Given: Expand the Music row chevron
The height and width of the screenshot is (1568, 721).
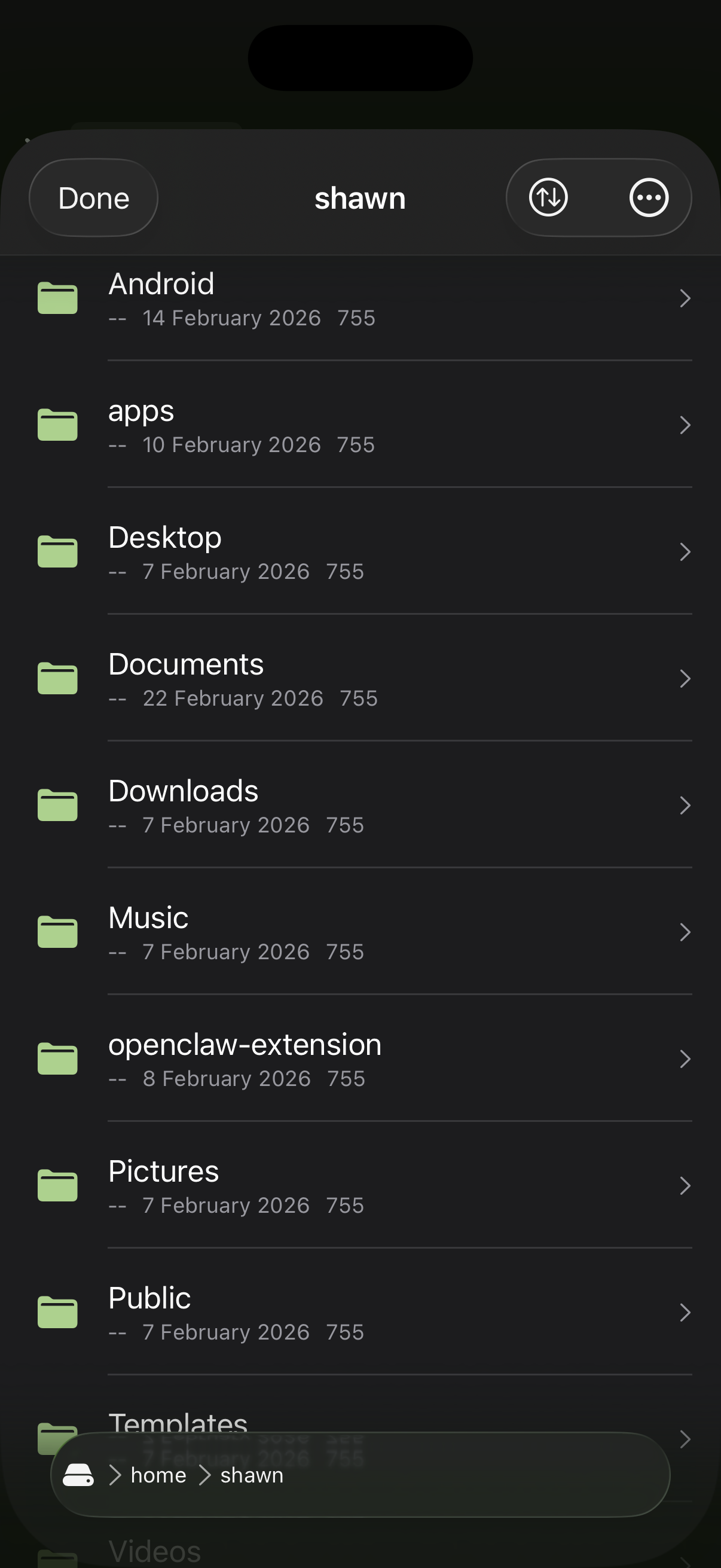Looking at the screenshot, I should point(686,932).
